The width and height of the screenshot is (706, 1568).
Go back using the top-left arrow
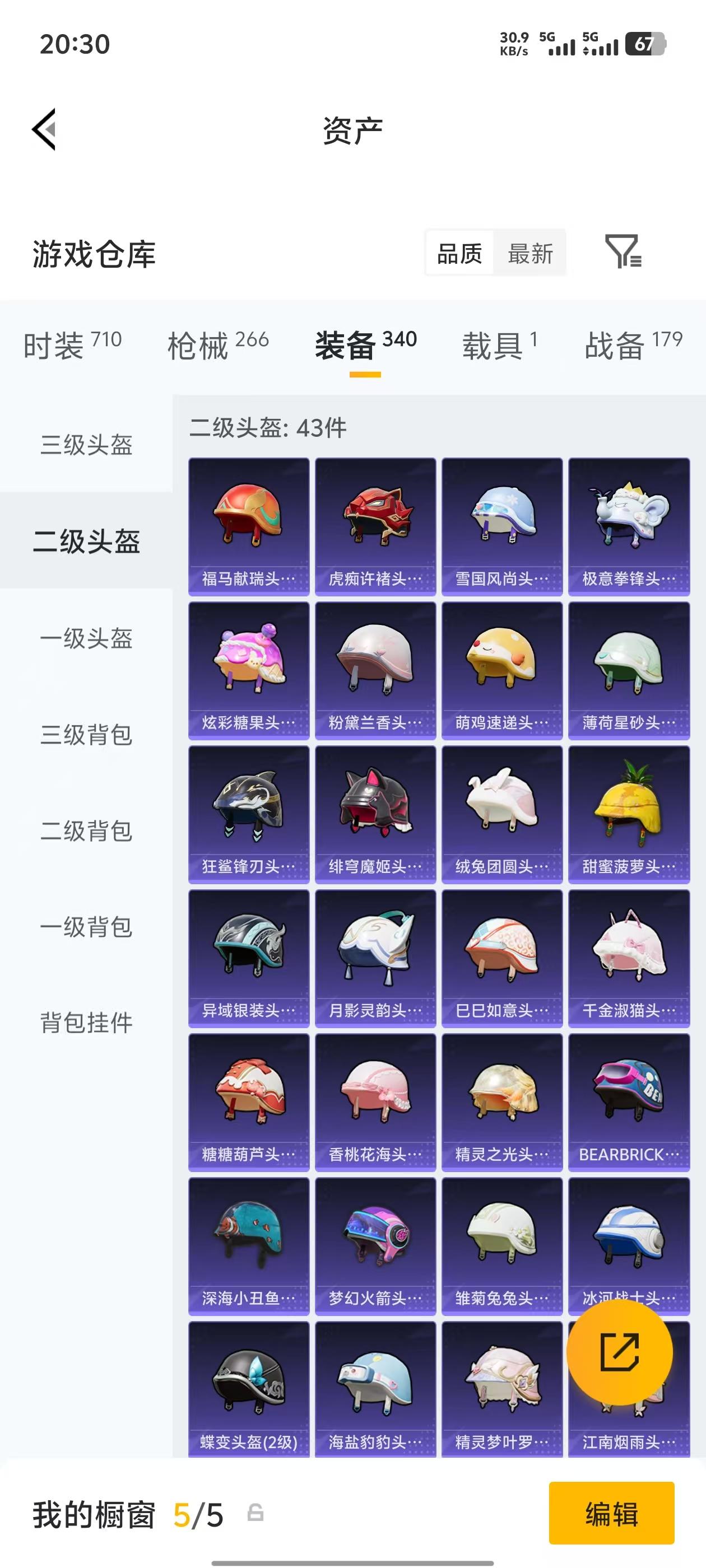coord(44,129)
